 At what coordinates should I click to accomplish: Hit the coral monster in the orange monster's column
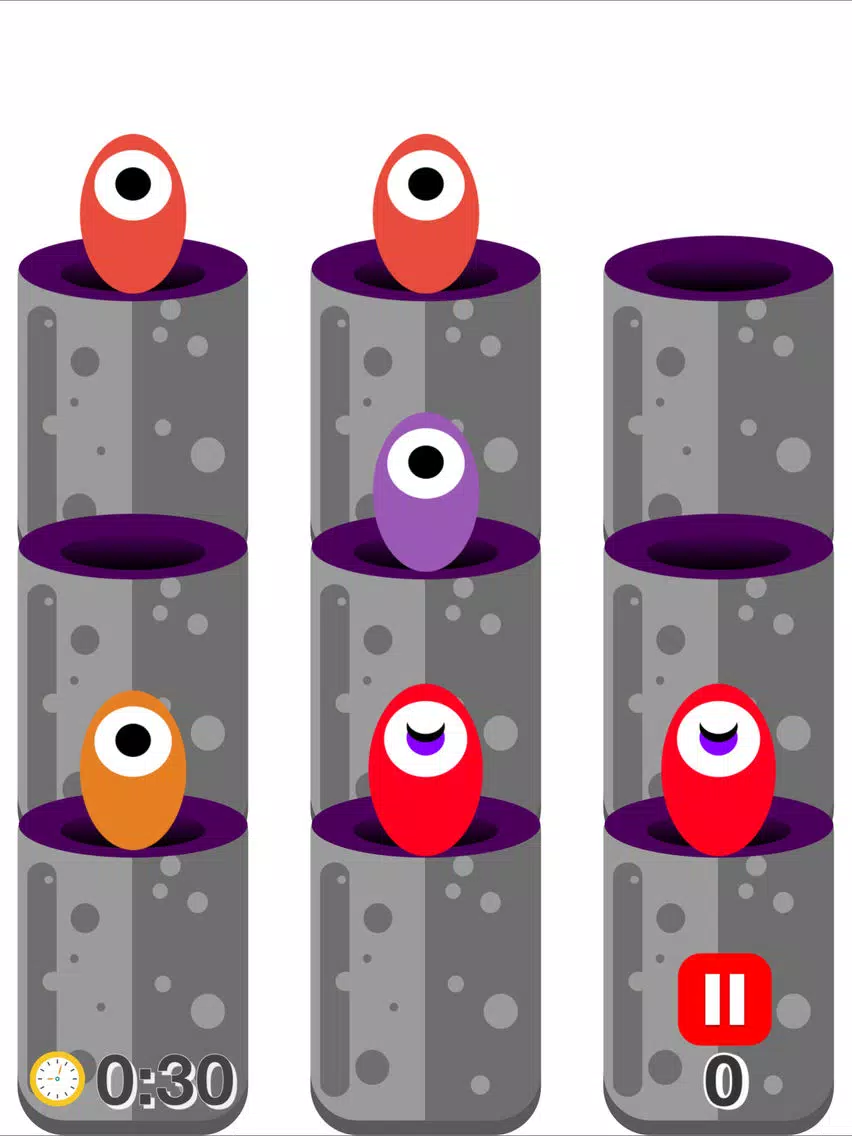tap(133, 212)
